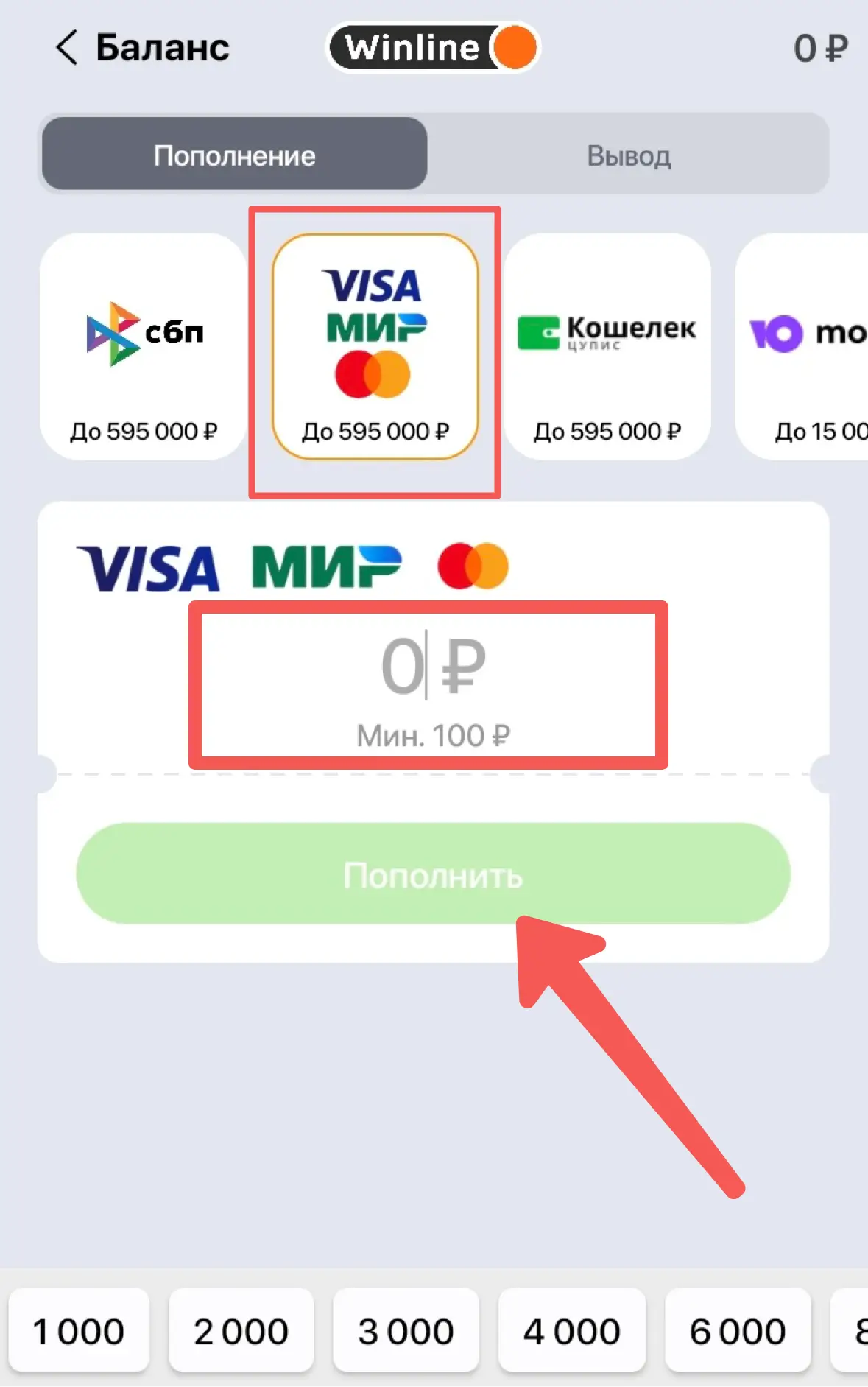Image resolution: width=868 pixels, height=1387 pixels.
Task: Select Visa/Мир/Mastercard card payment
Action: pos(375,347)
